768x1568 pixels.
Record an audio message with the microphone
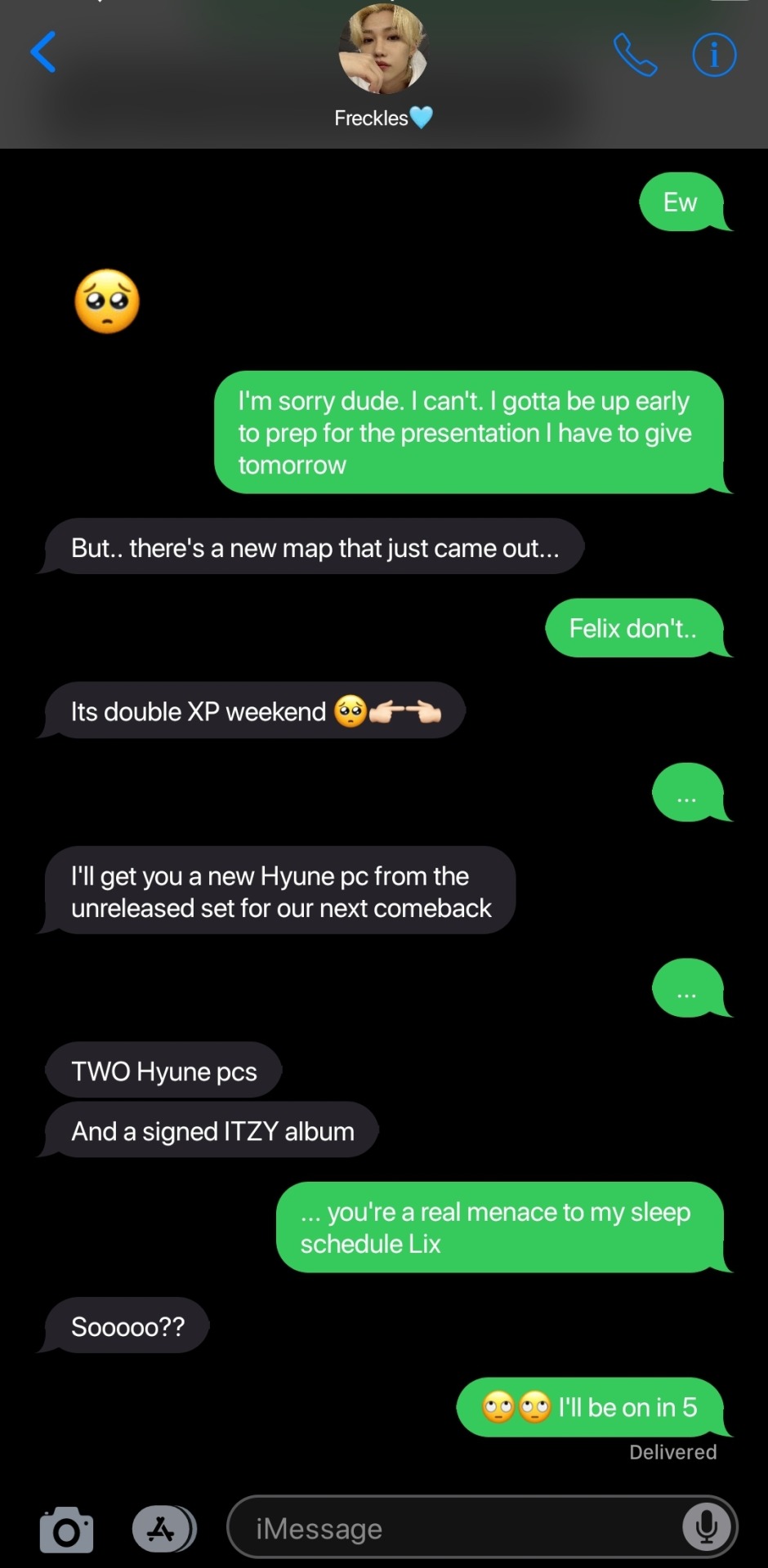[x=706, y=1527]
